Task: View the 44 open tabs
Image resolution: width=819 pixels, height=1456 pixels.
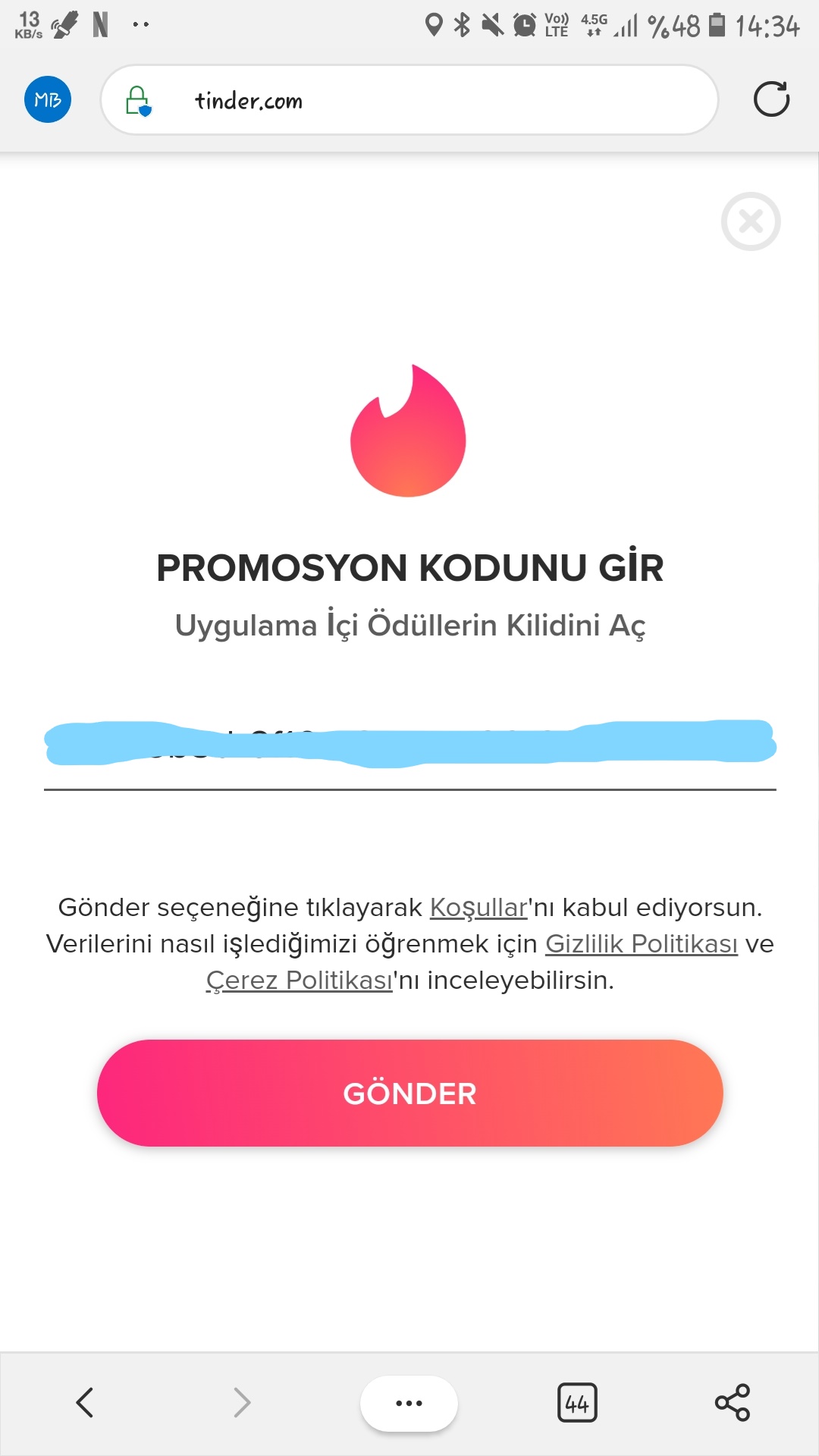Action: coord(577,1403)
